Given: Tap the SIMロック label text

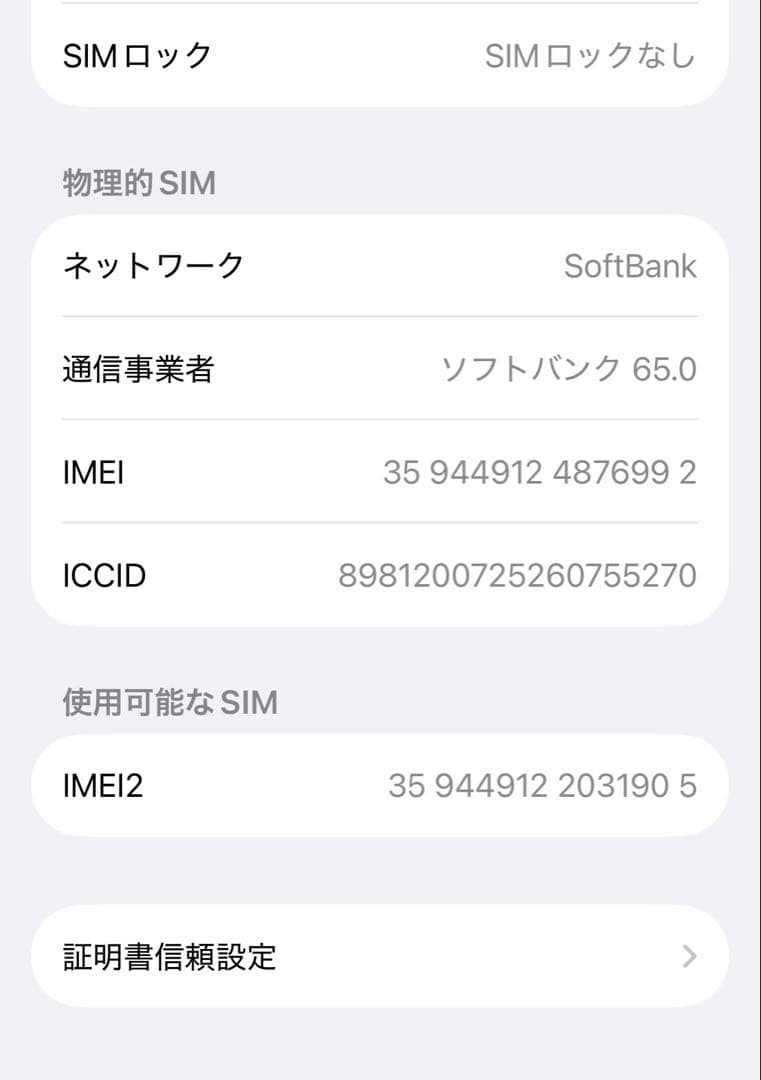Looking at the screenshot, I should [136, 57].
